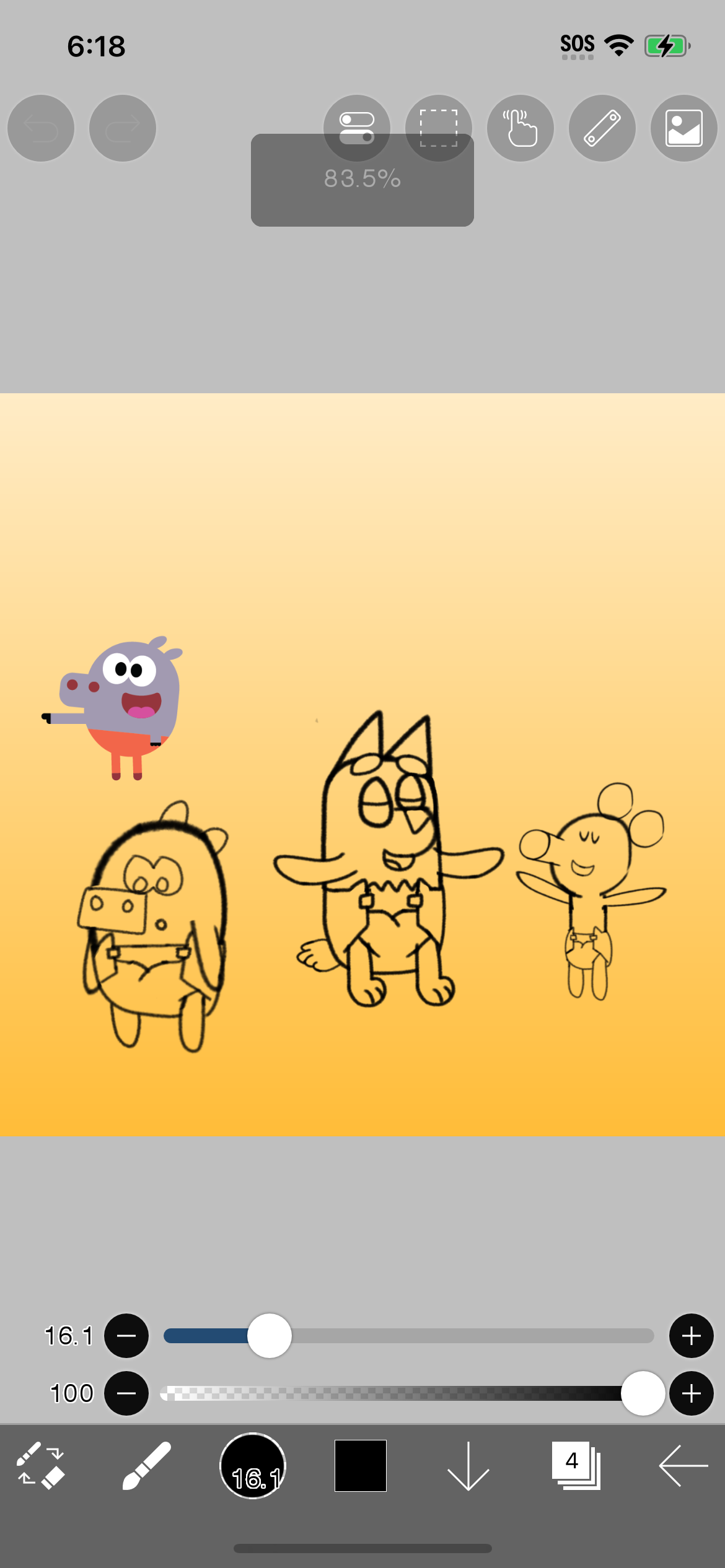This screenshot has height=1568, width=725.
Task: Redo the undone action
Action: [x=123, y=128]
